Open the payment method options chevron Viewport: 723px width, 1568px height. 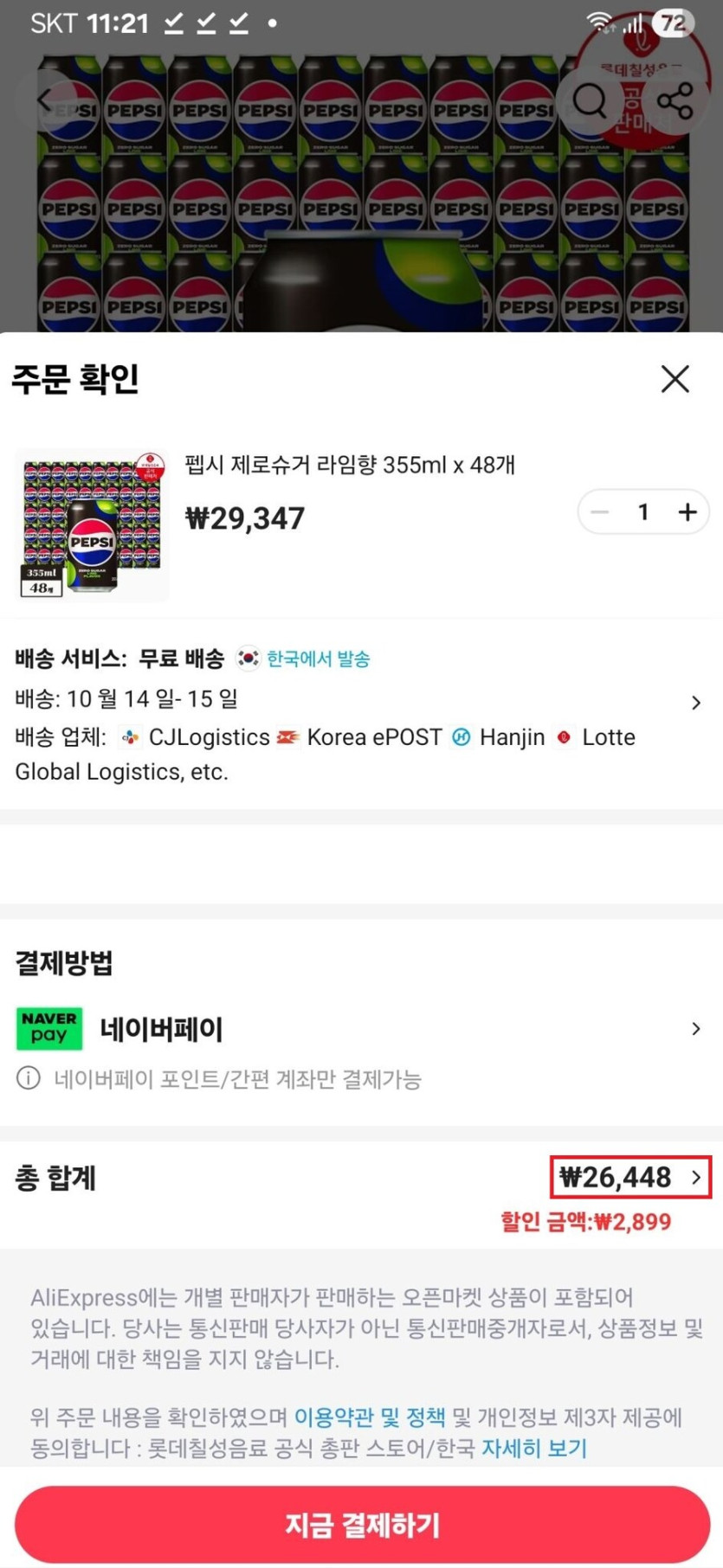tap(695, 1029)
